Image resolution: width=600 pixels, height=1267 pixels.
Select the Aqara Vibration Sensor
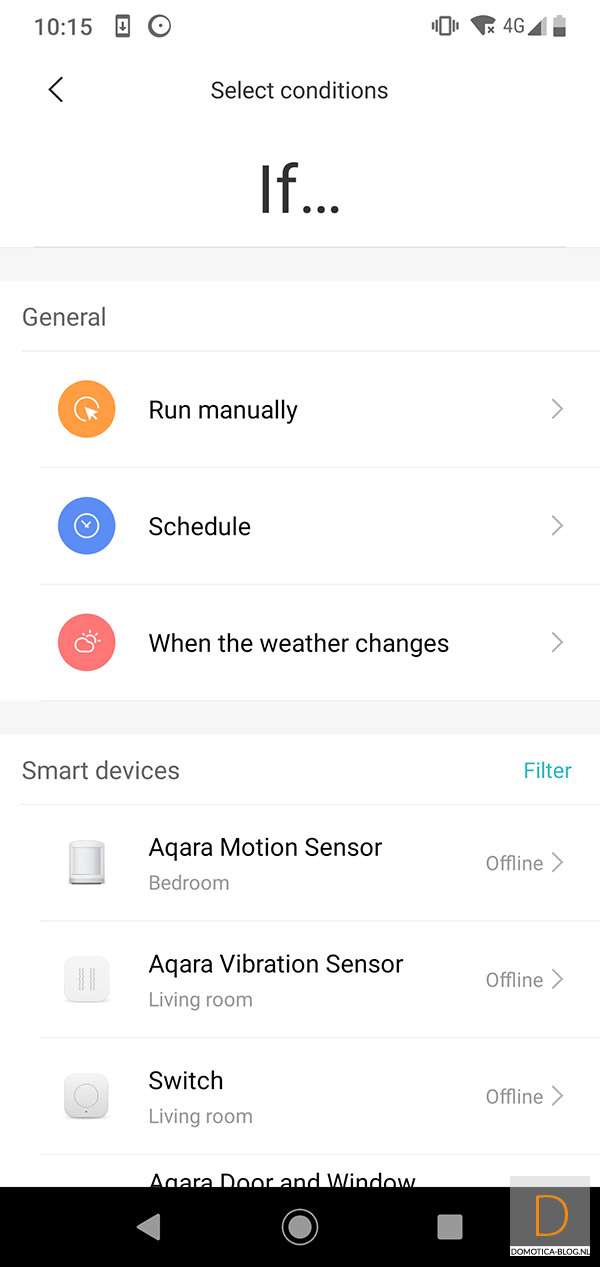coord(300,980)
